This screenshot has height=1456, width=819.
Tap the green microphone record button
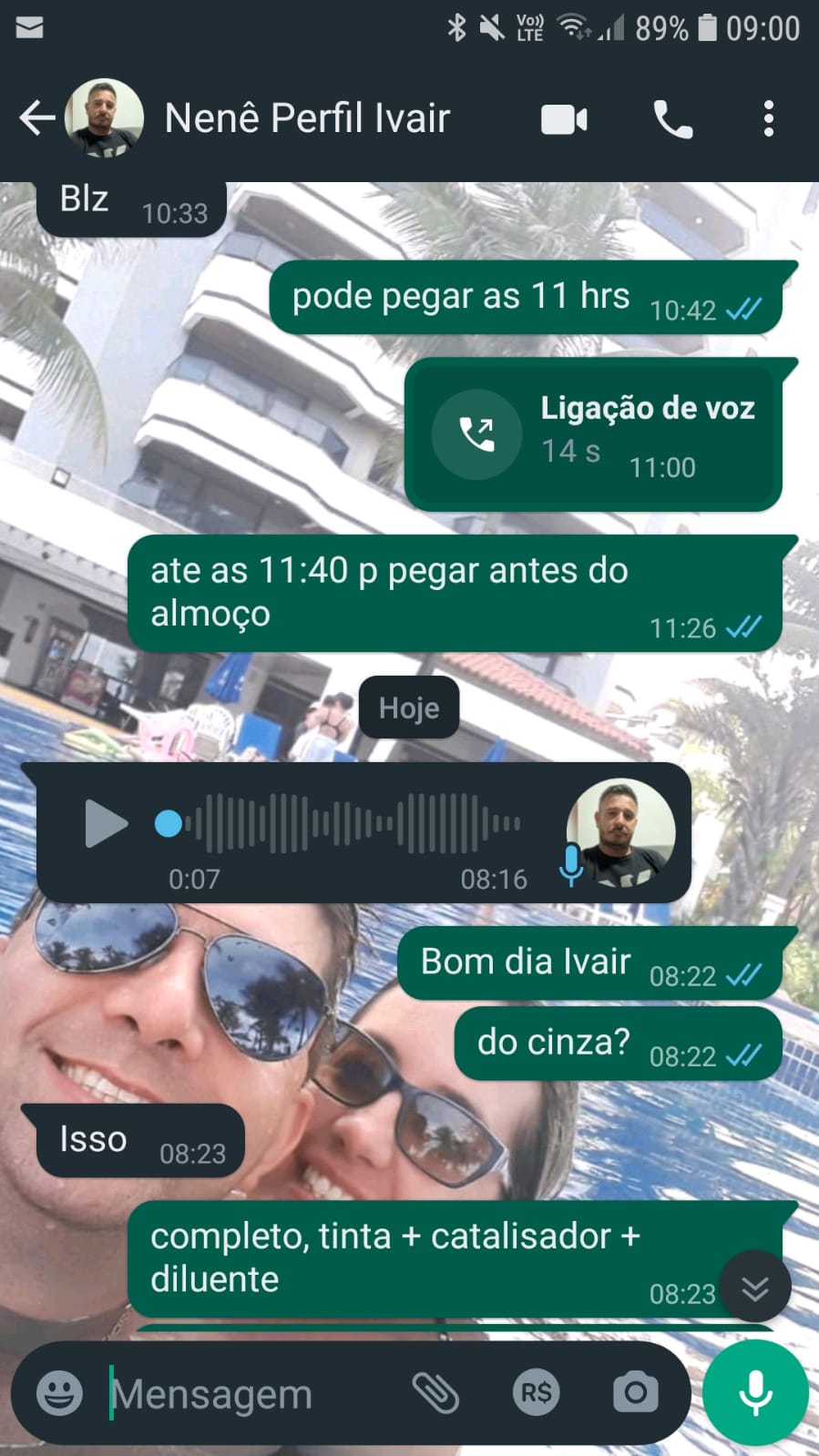(x=755, y=1392)
